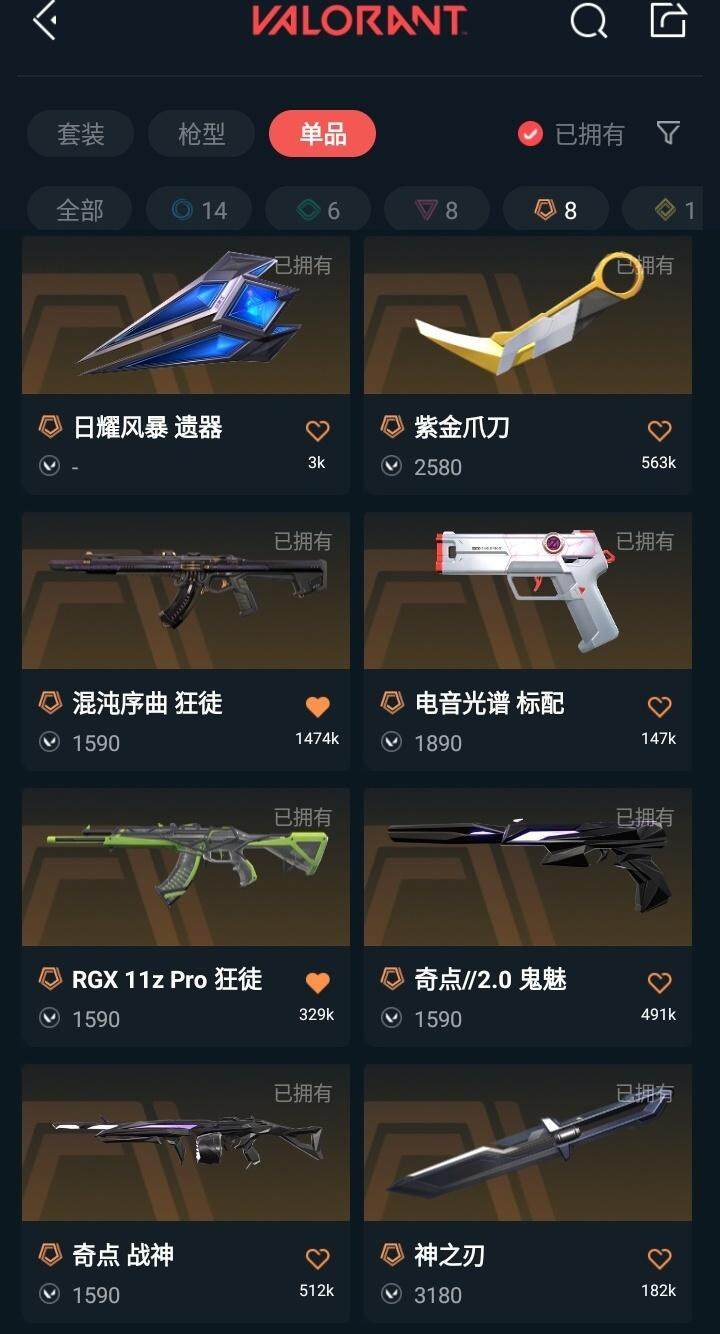Switch to the 套装 tab

(x=80, y=134)
